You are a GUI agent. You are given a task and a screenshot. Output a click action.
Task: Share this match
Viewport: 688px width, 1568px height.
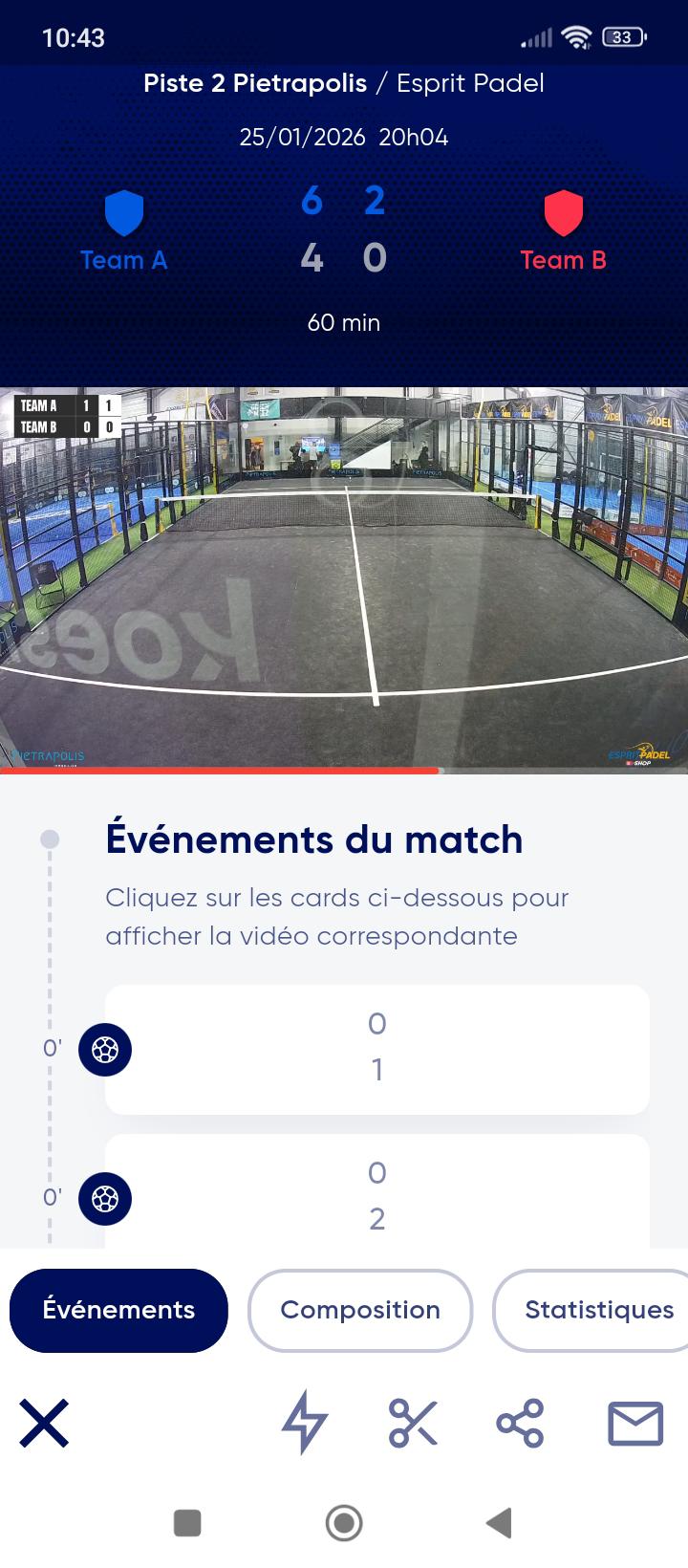520,1424
